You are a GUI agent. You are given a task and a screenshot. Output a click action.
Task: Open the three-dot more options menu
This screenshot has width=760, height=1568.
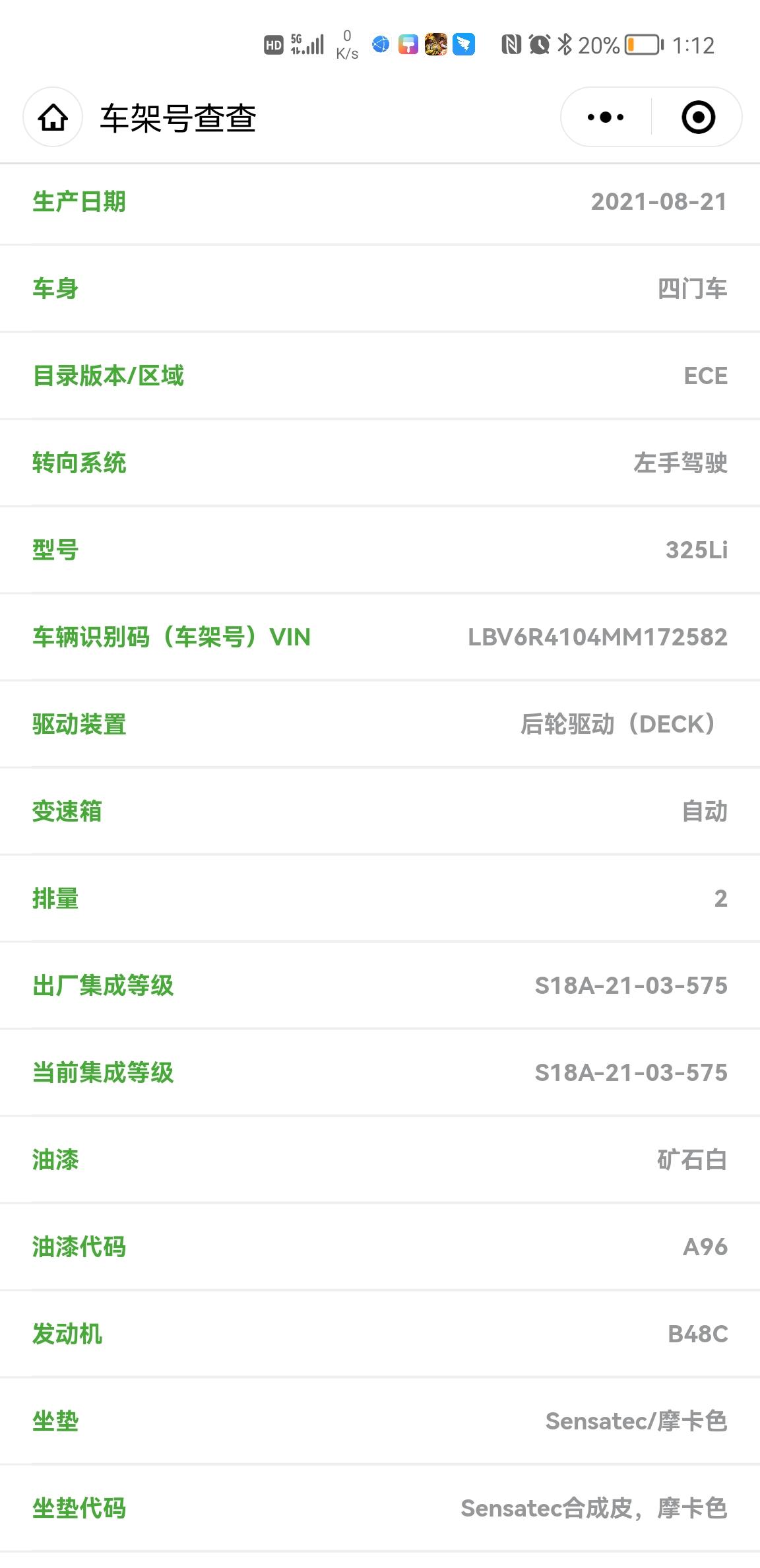coord(606,117)
